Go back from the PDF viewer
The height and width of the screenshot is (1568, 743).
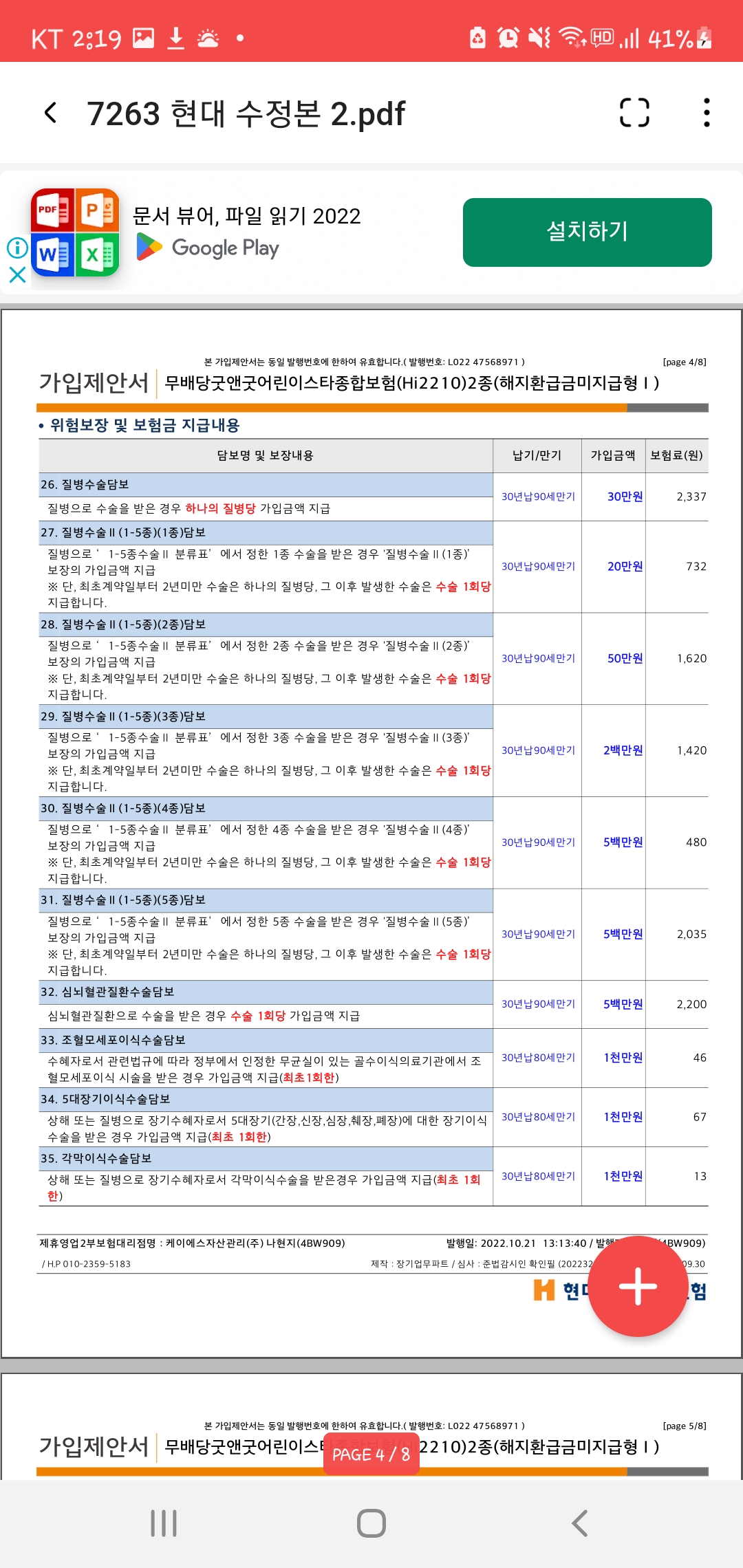50,113
